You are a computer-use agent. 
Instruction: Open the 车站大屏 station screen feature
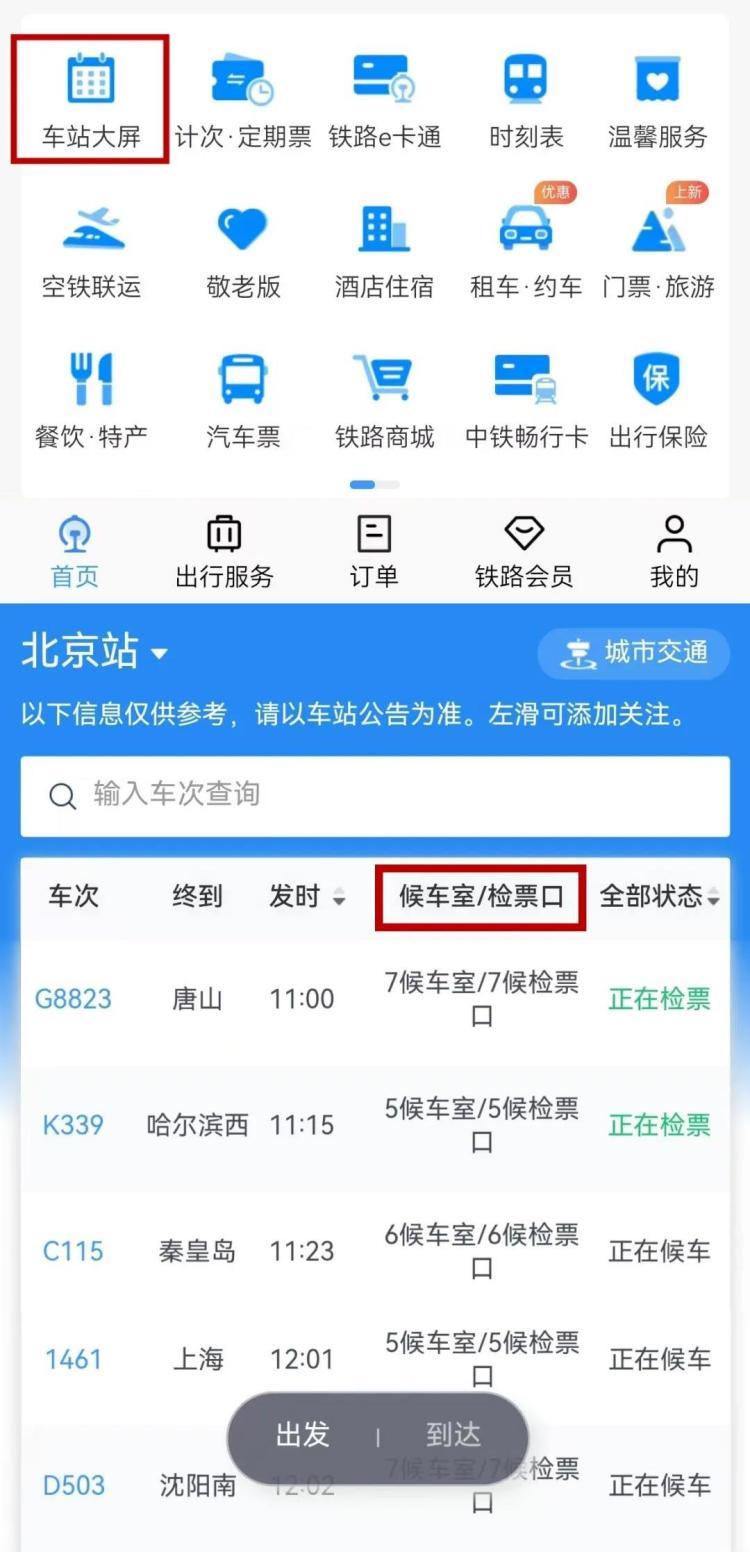pyautogui.click(x=89, y=95)
